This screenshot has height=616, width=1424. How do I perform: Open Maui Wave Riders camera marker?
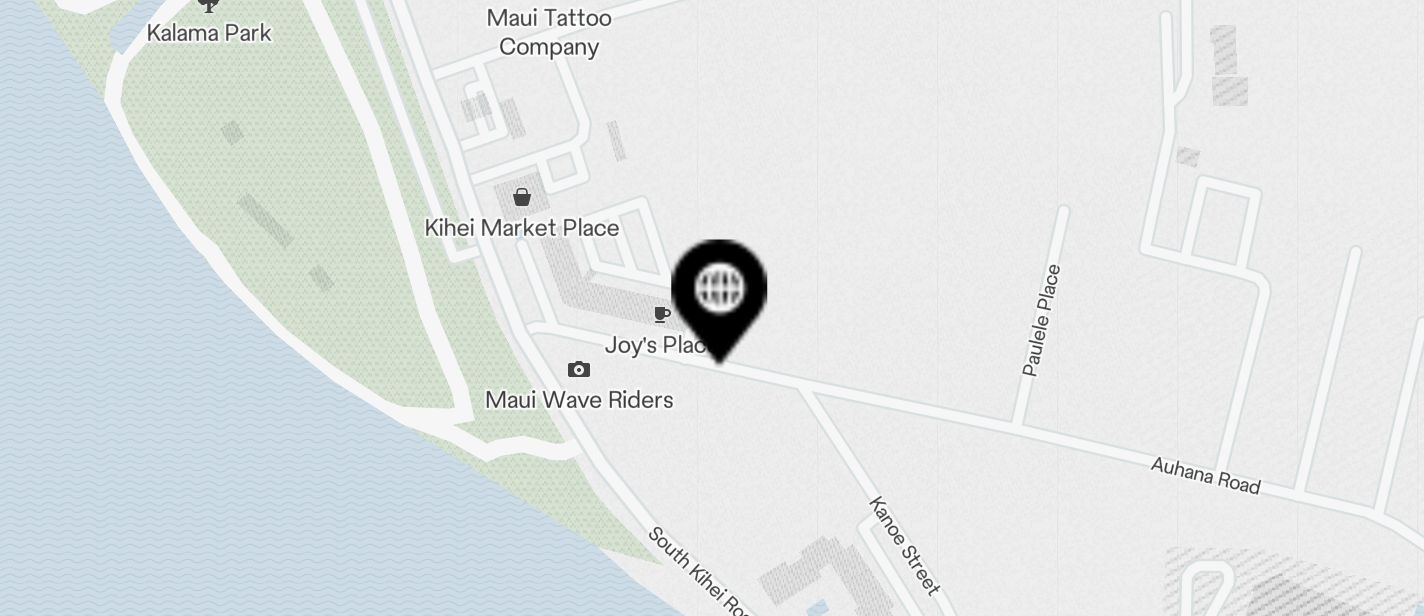click(x=578, y=370)
